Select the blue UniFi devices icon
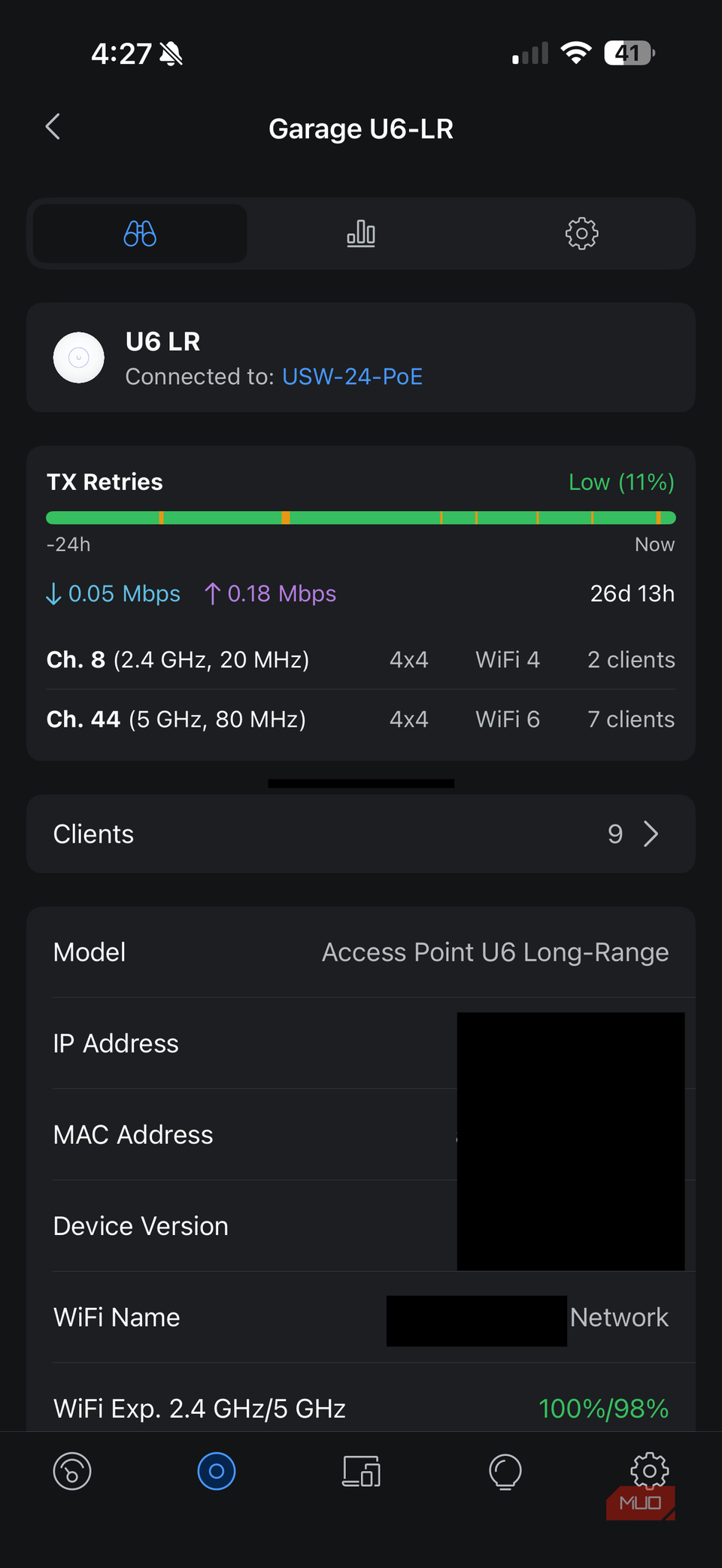Image resolution: width=722 pixels, height=1568 pixels. tap(216, 1473)
